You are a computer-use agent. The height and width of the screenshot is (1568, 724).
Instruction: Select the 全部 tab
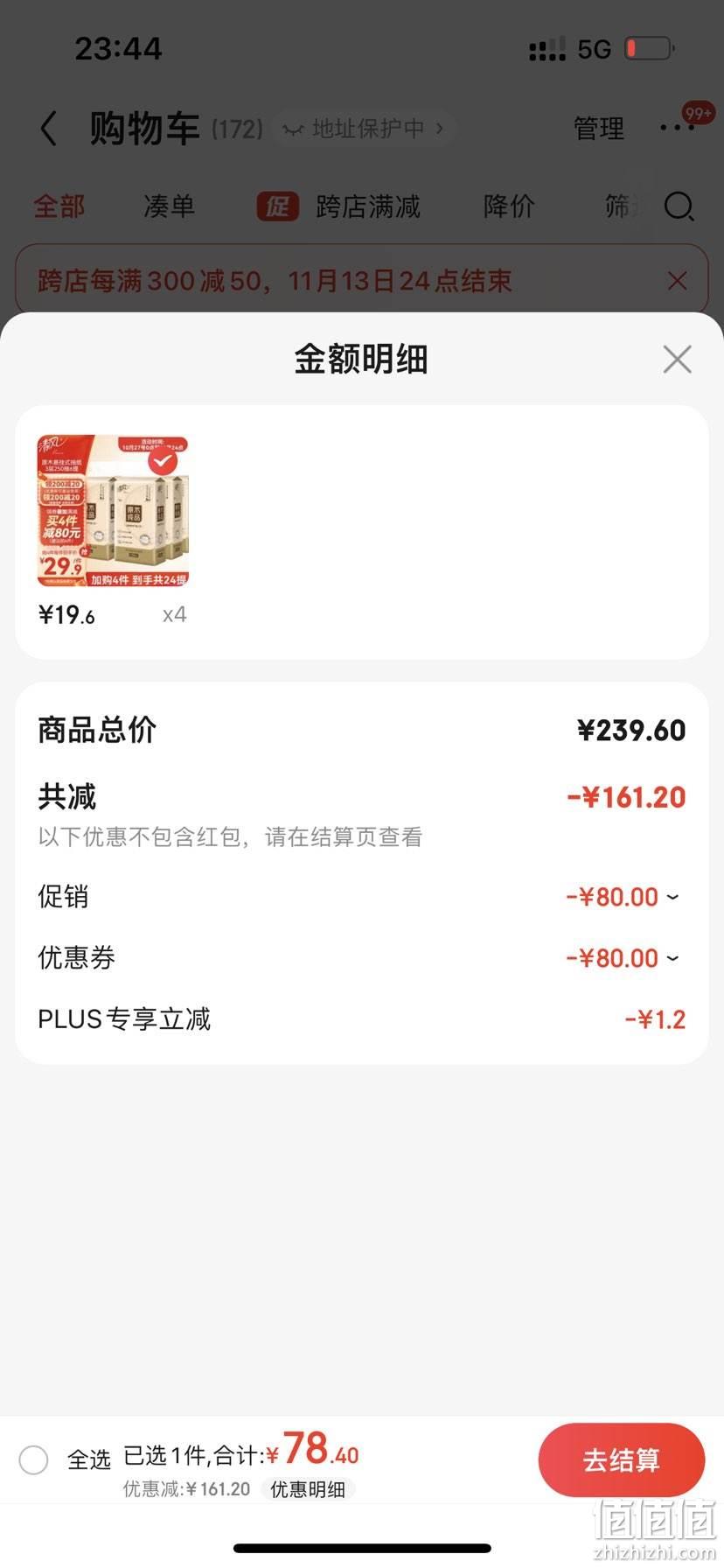(59, 206)
